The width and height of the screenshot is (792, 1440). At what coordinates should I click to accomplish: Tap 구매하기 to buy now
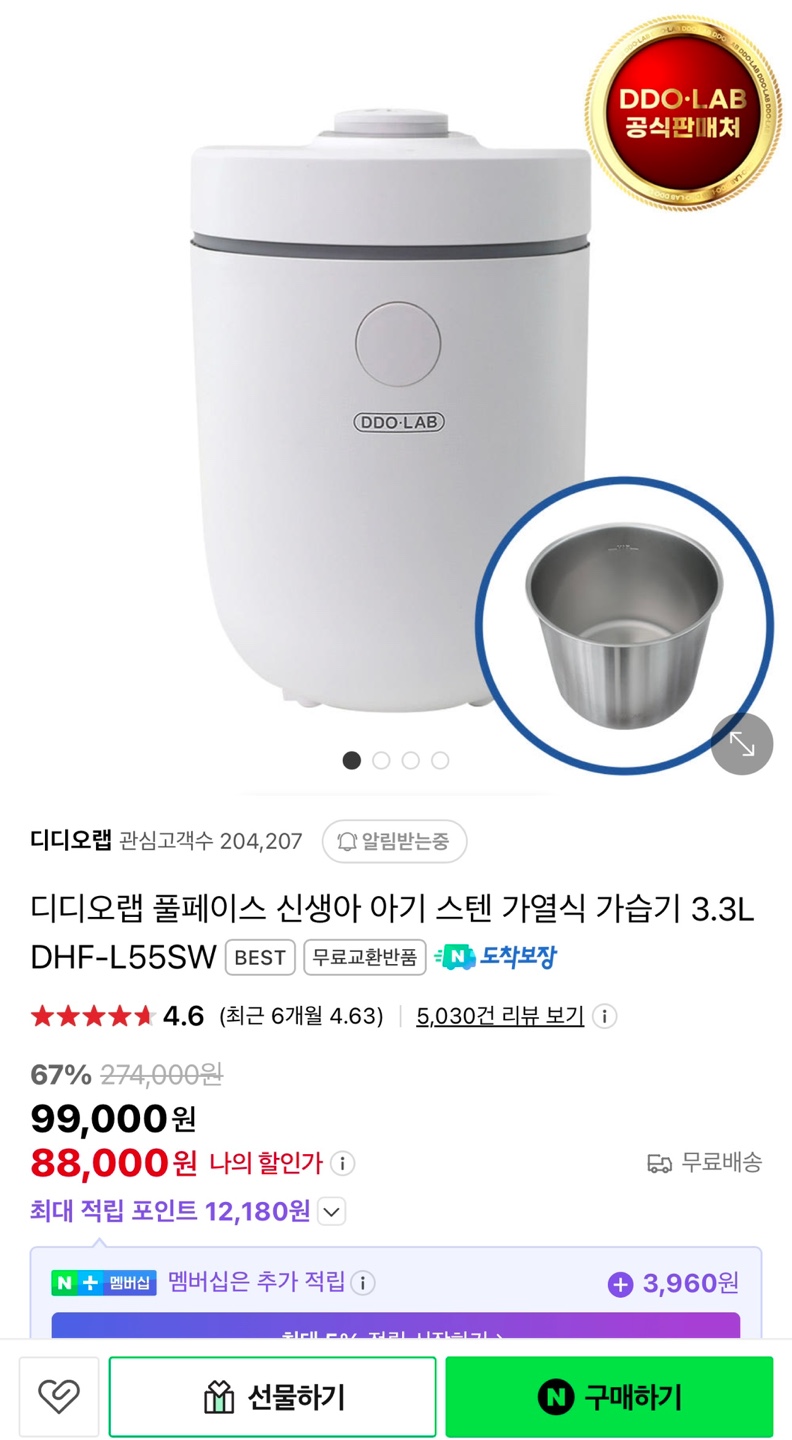click(609, 1396)
